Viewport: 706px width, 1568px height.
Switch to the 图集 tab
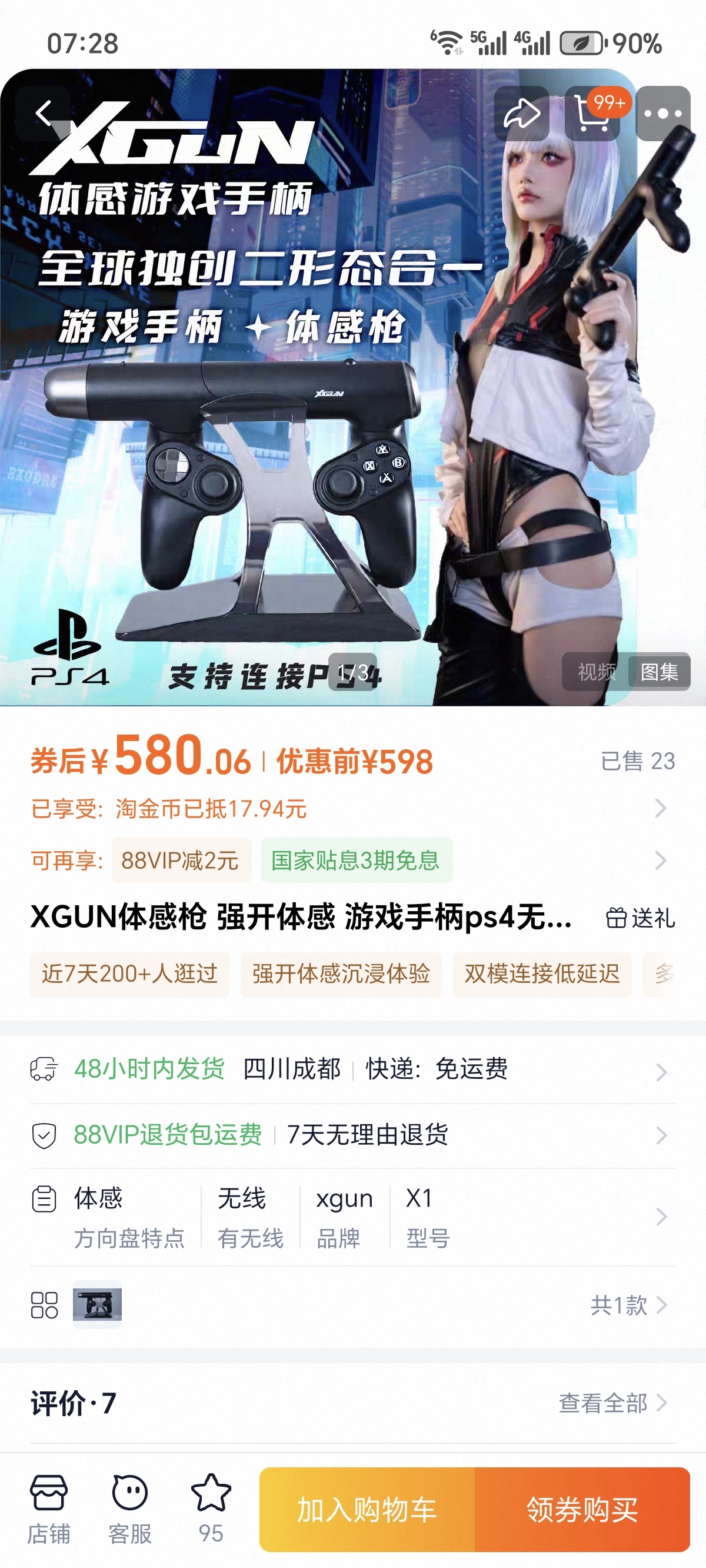point(659,672)
